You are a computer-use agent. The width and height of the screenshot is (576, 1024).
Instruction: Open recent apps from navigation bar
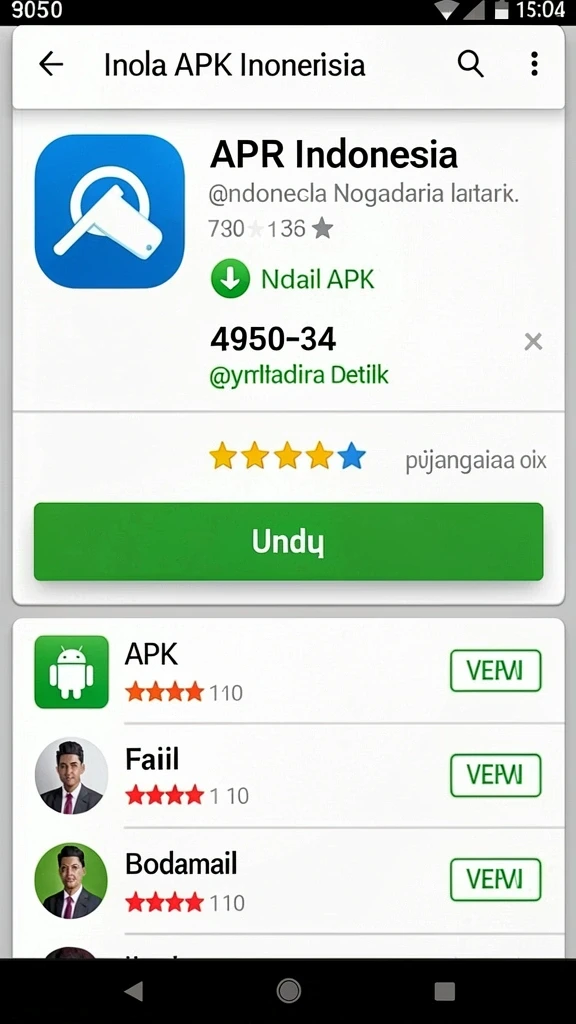445,991
